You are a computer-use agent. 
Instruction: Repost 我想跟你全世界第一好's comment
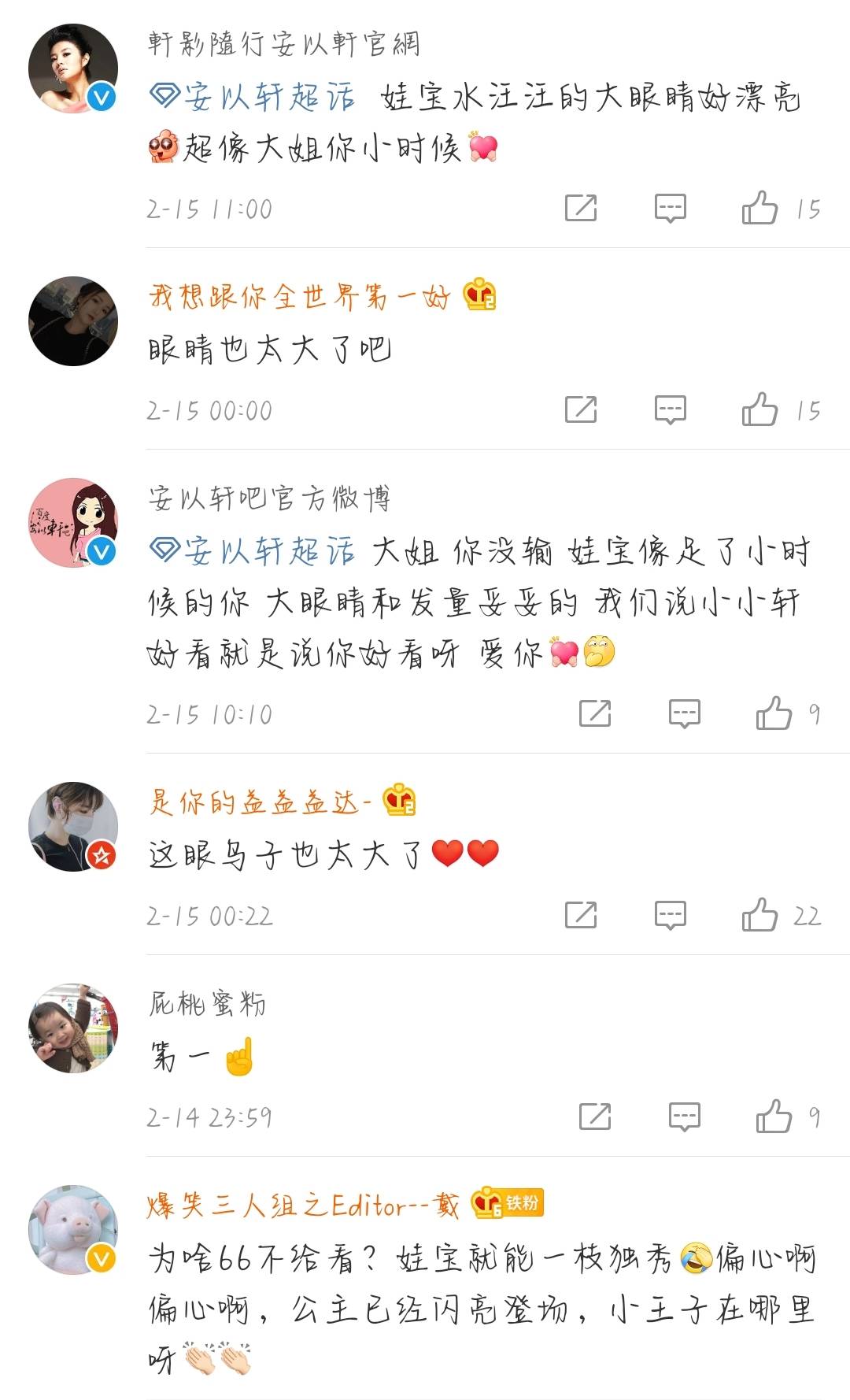(x=581, y=409)
